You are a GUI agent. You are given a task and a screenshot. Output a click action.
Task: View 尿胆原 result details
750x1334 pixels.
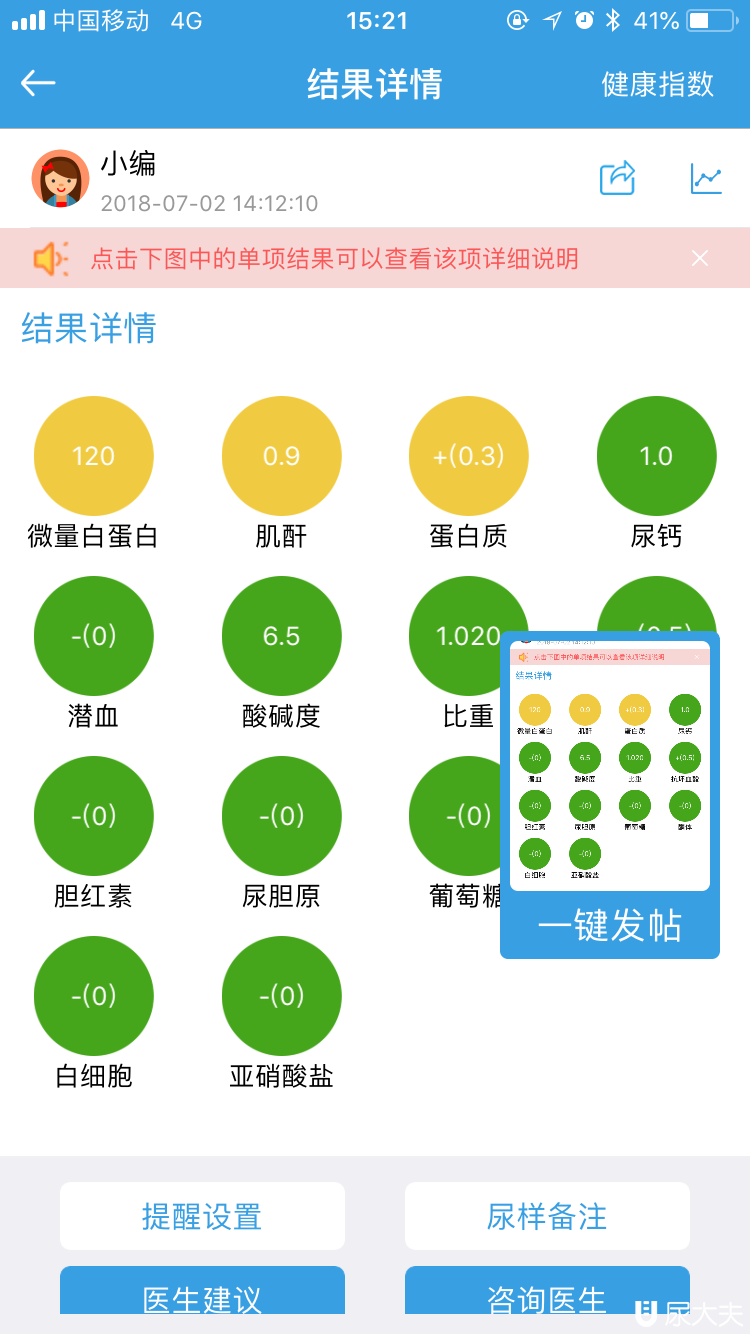point(281,816)
